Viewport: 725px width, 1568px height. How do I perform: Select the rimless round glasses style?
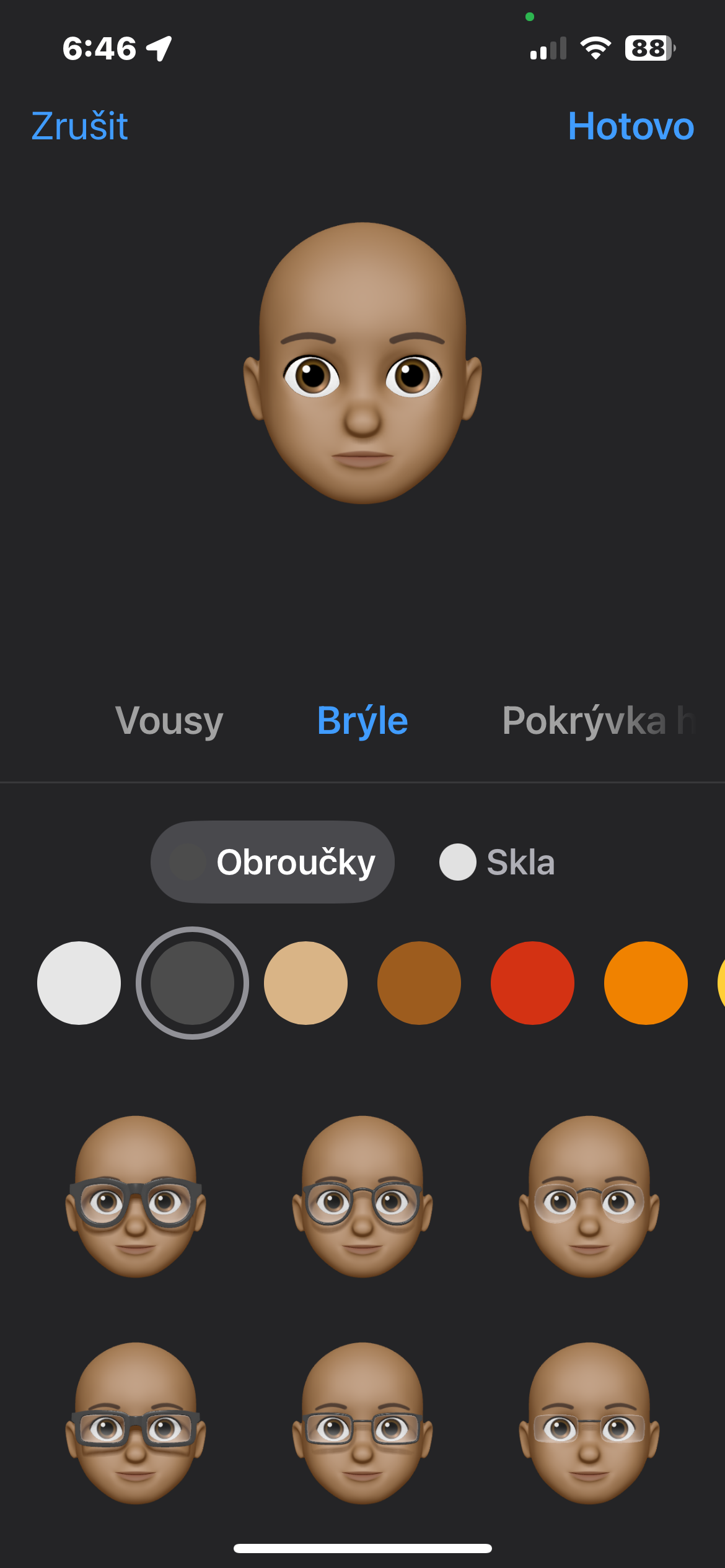(x=589, y=1196)
